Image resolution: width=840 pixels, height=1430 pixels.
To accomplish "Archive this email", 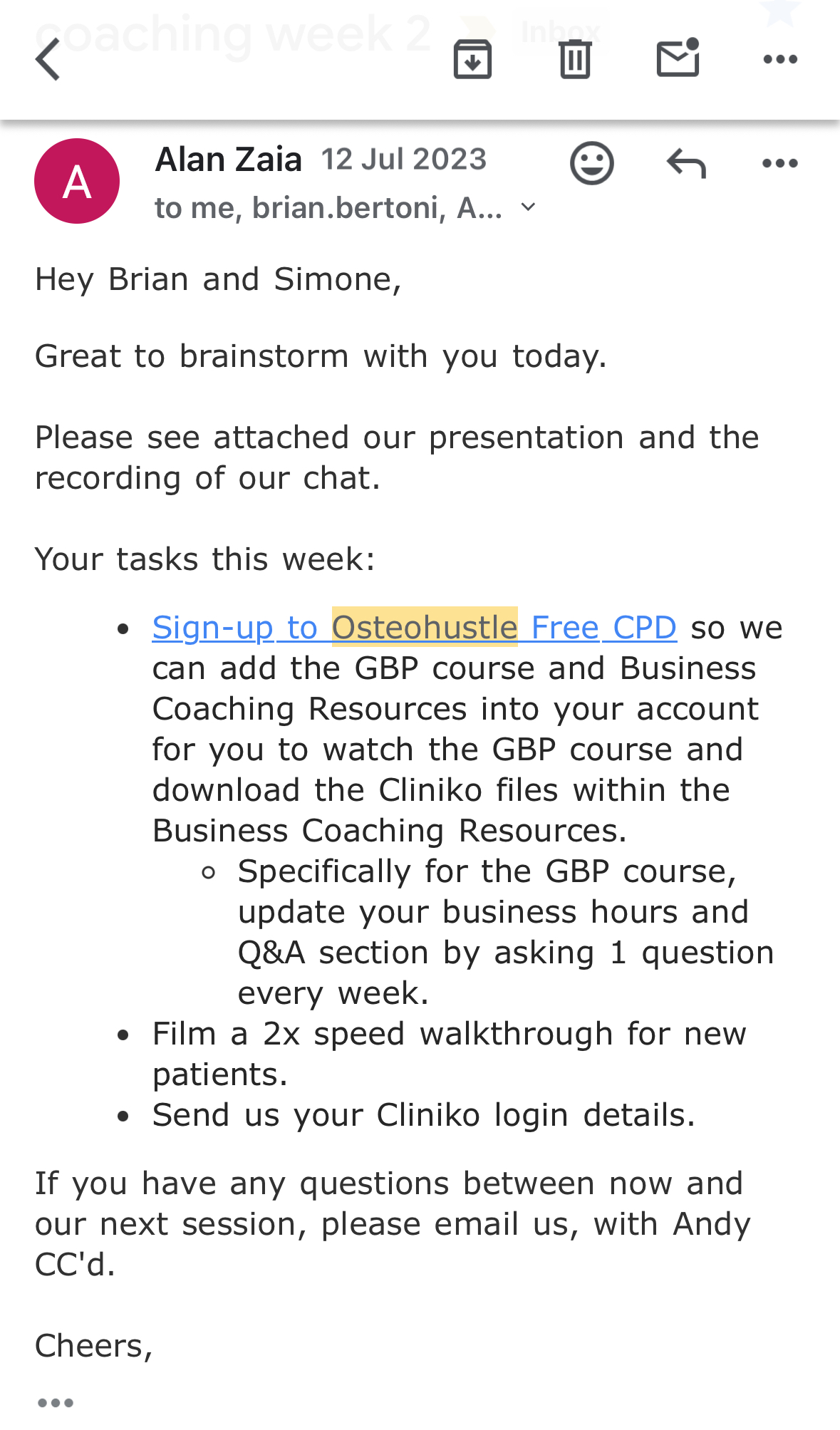I will [472, 59].
